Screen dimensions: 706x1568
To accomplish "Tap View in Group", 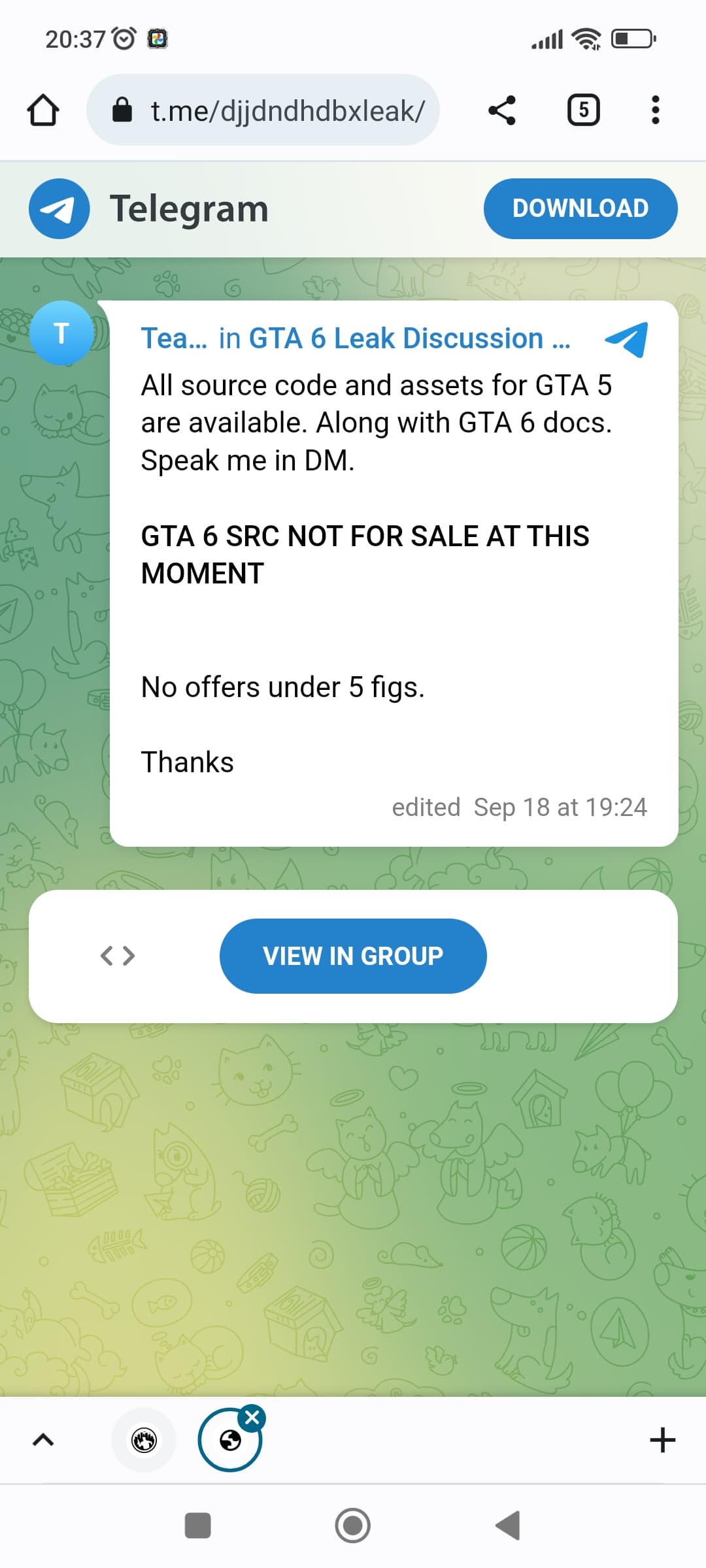I will (353, 956).
